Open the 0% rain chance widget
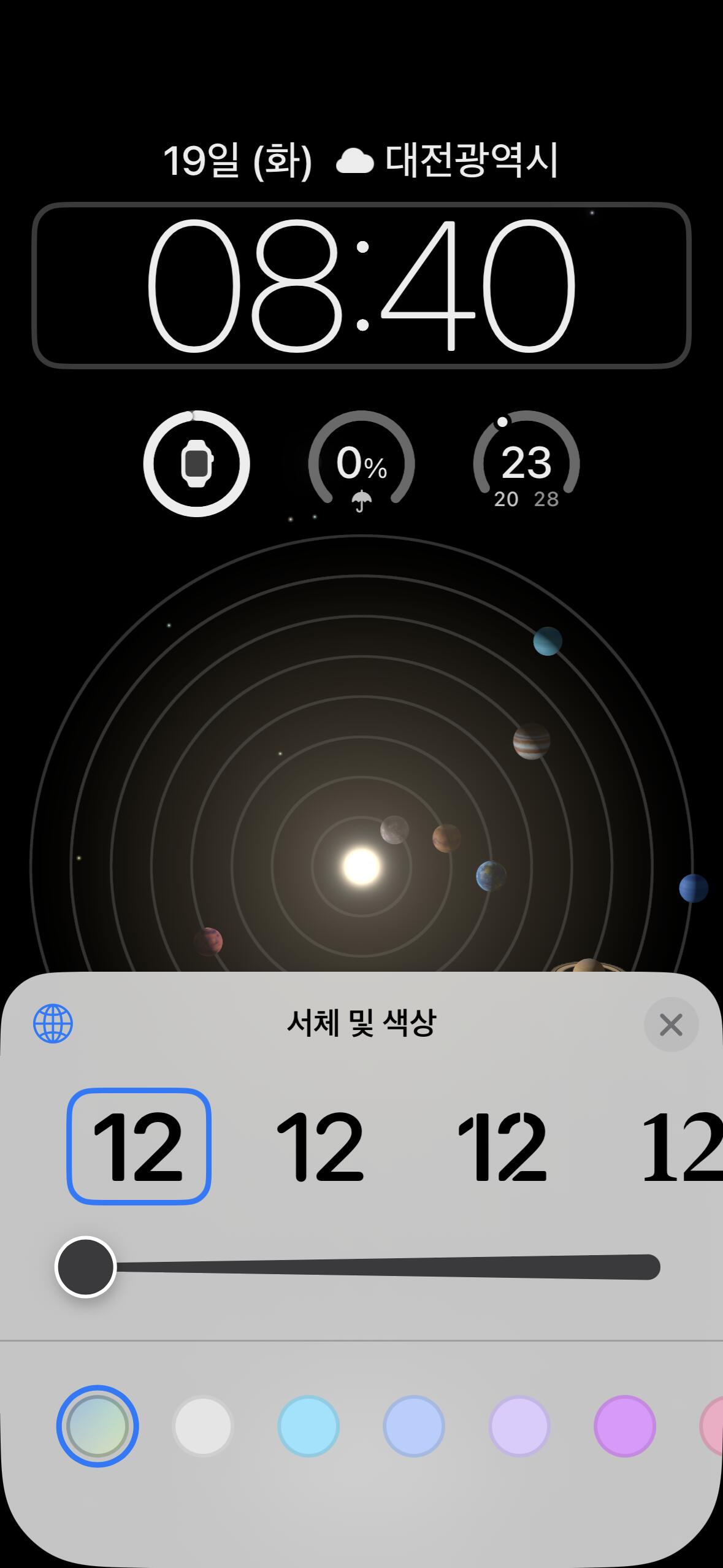 pyautogui.click(x=361, y=463)
